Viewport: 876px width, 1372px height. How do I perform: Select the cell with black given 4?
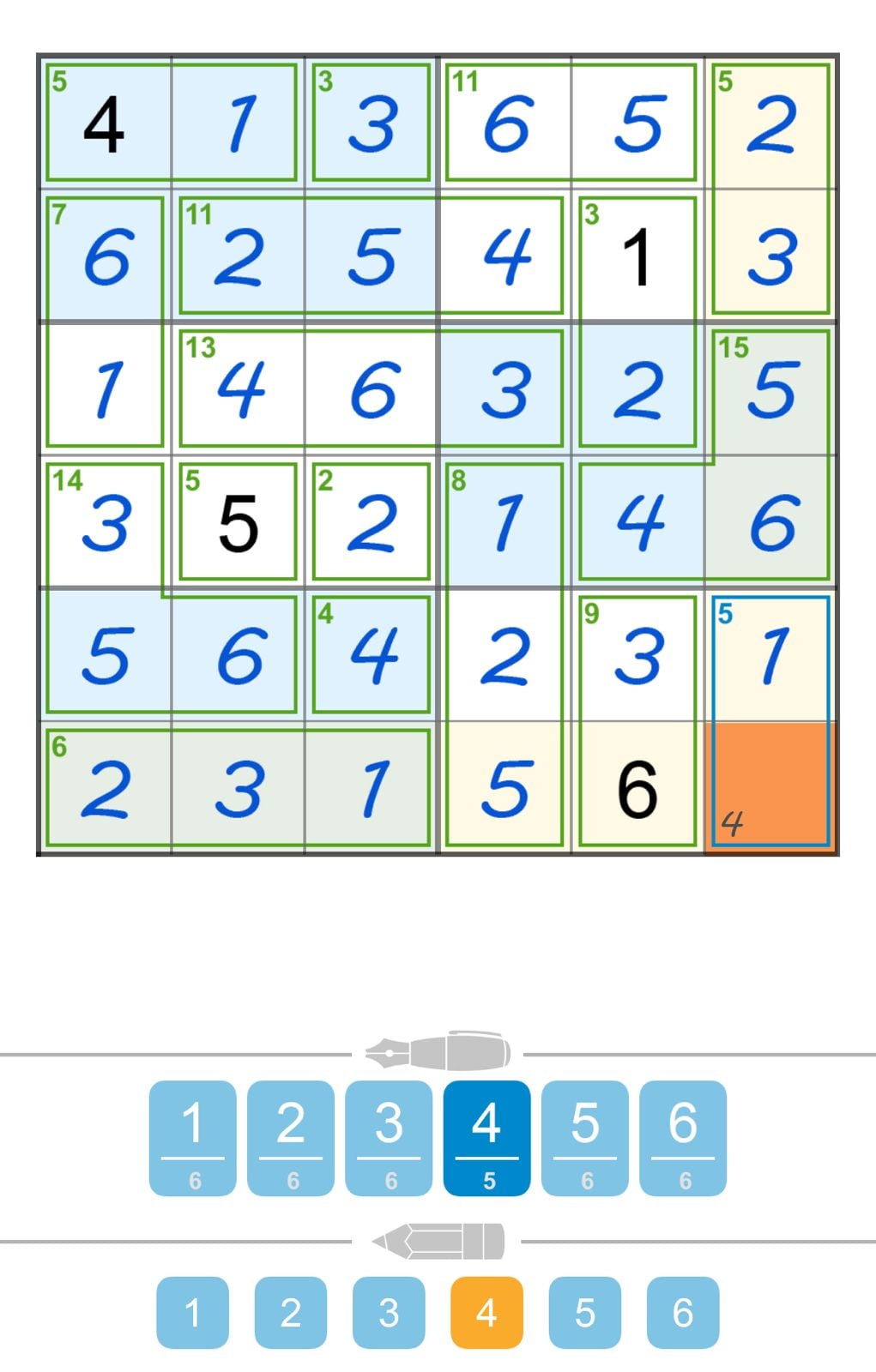[106, 121]
